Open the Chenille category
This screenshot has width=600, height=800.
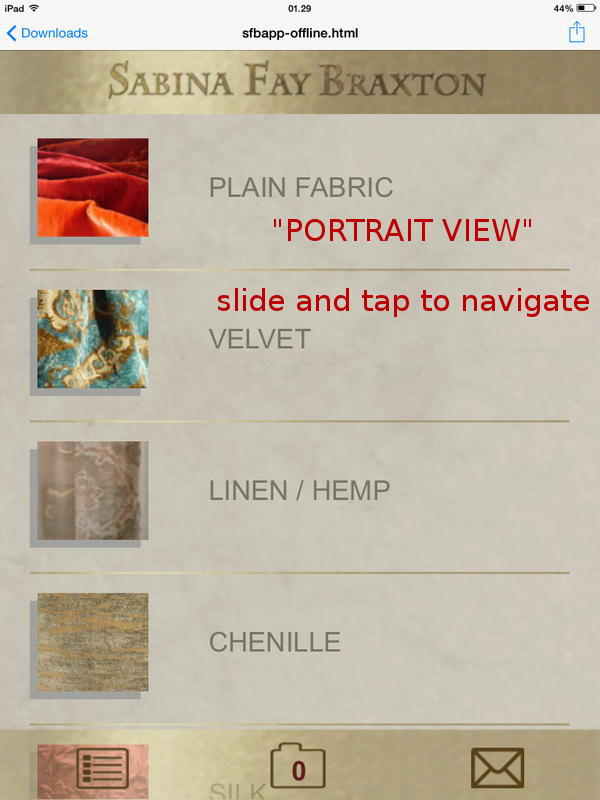tap(274, 642)
